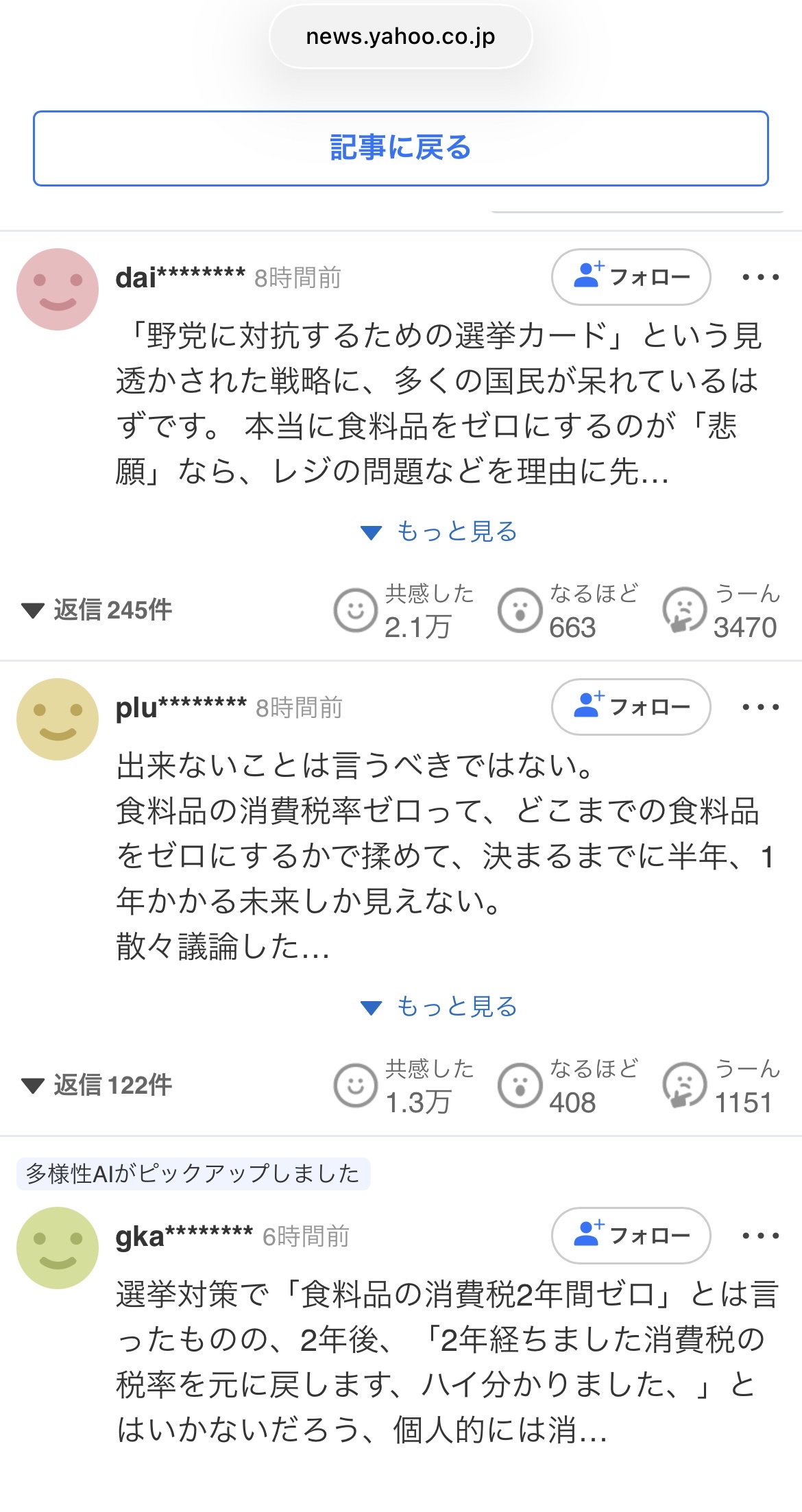This screenshot has height=1512, width=802.
Task: Follow user gka*********
Action: point(631,1236)
